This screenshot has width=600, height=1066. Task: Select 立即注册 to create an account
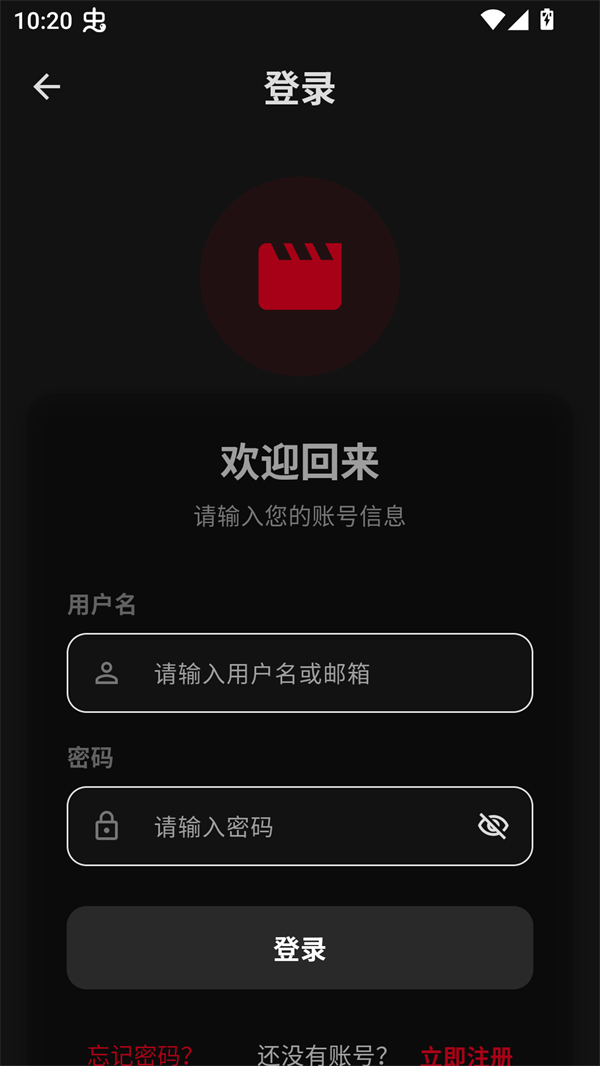tap(467, 1054)
